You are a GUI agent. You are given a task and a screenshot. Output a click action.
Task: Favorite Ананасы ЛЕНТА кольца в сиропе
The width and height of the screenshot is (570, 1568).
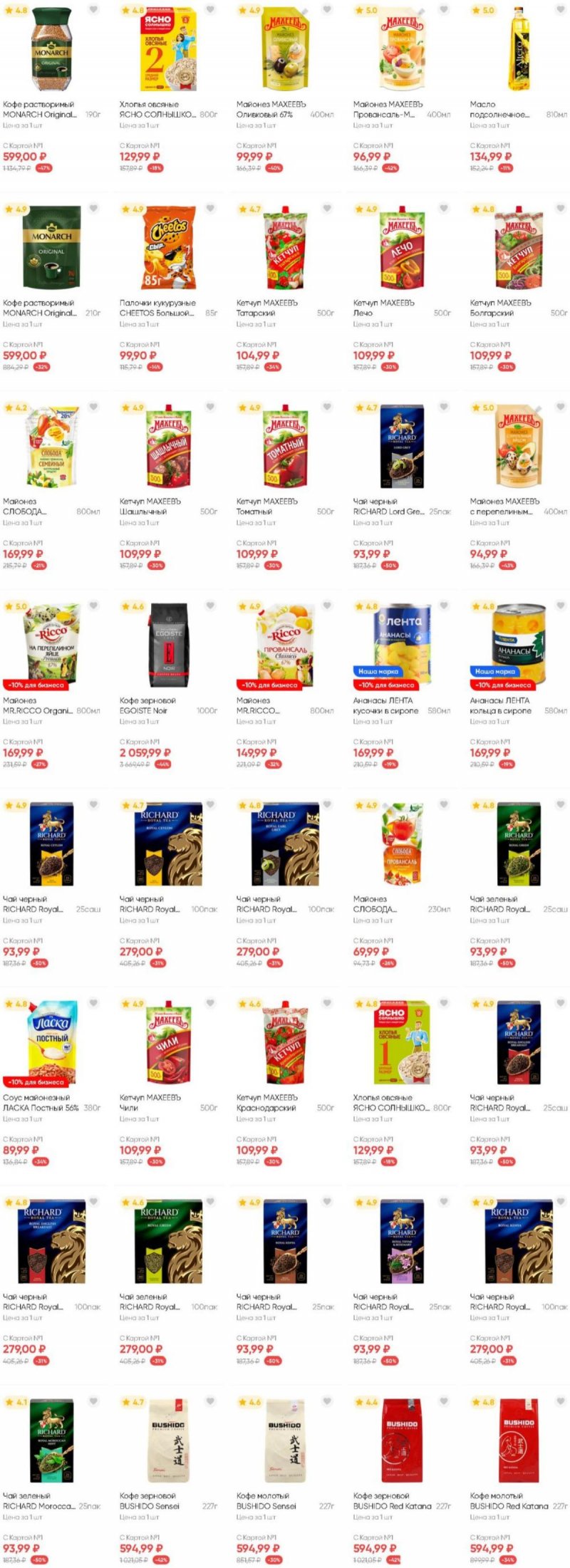click(560, 606)
